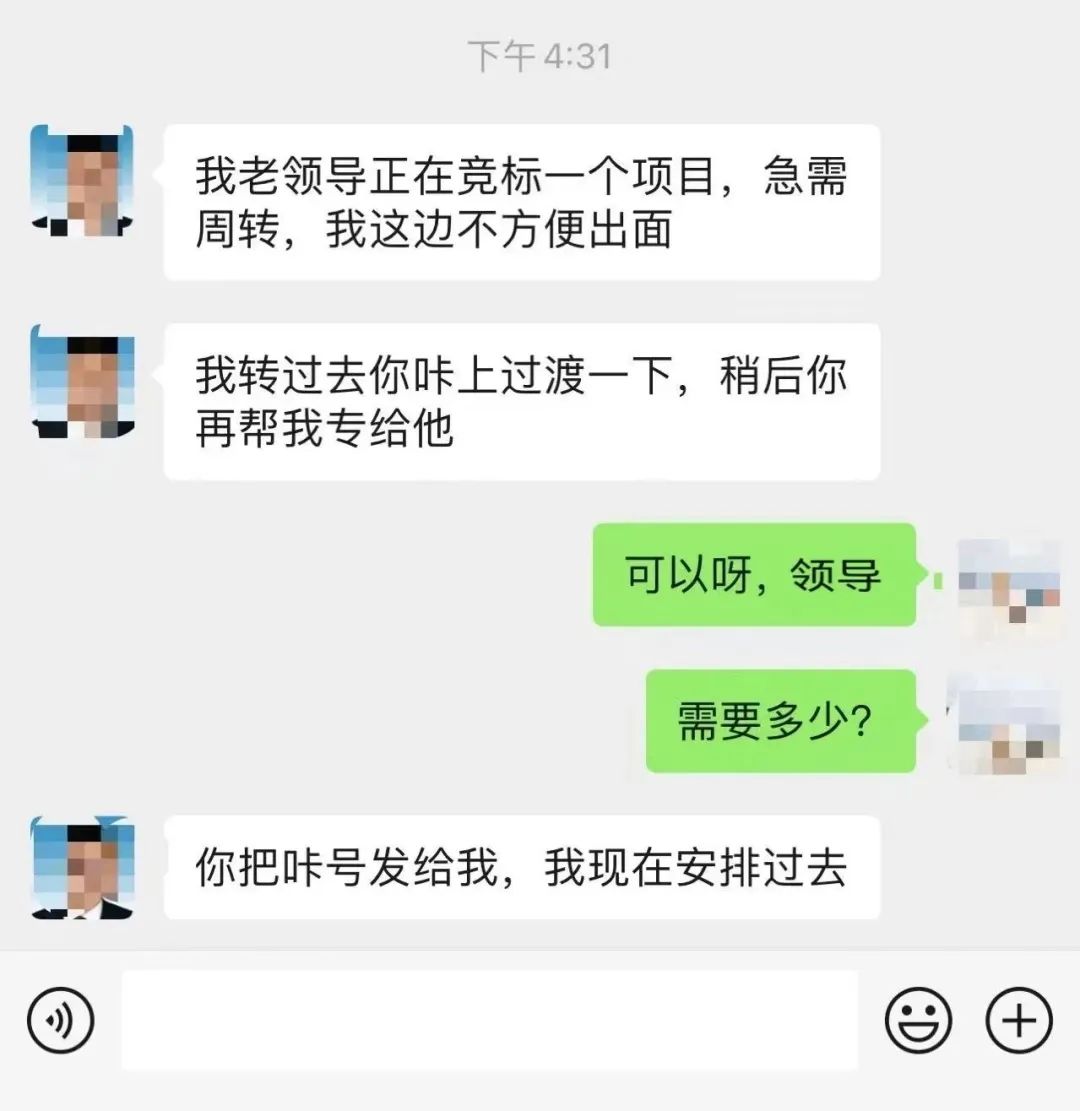Switch to voice message input
The image size is (1080, 1111).
click(60, 1021)
